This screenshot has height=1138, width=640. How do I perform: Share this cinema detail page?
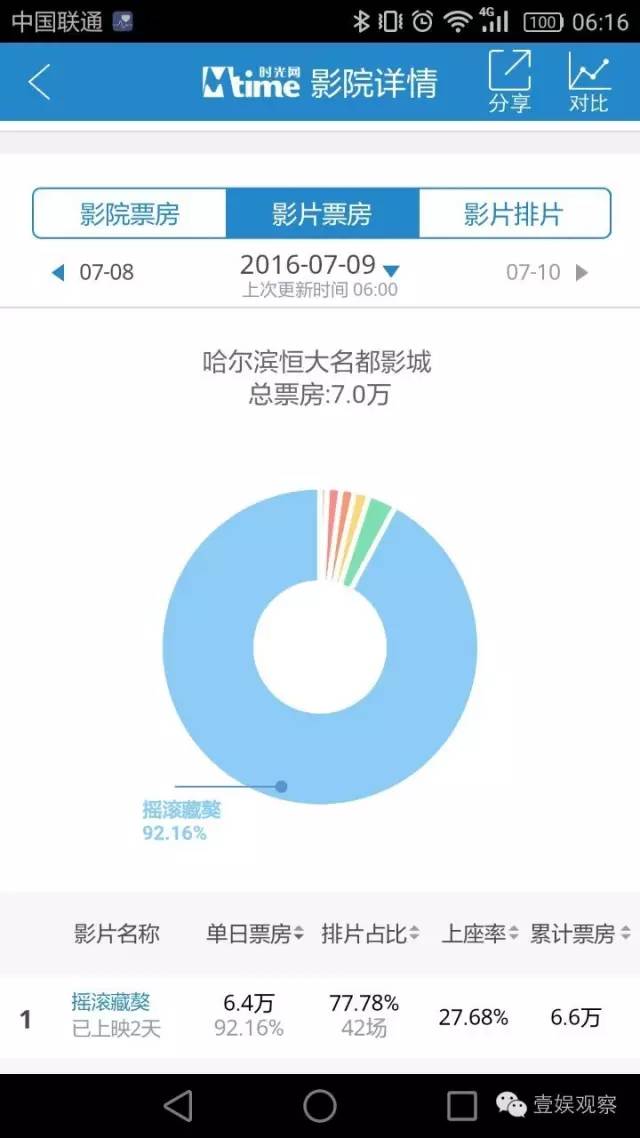[509, 81]
